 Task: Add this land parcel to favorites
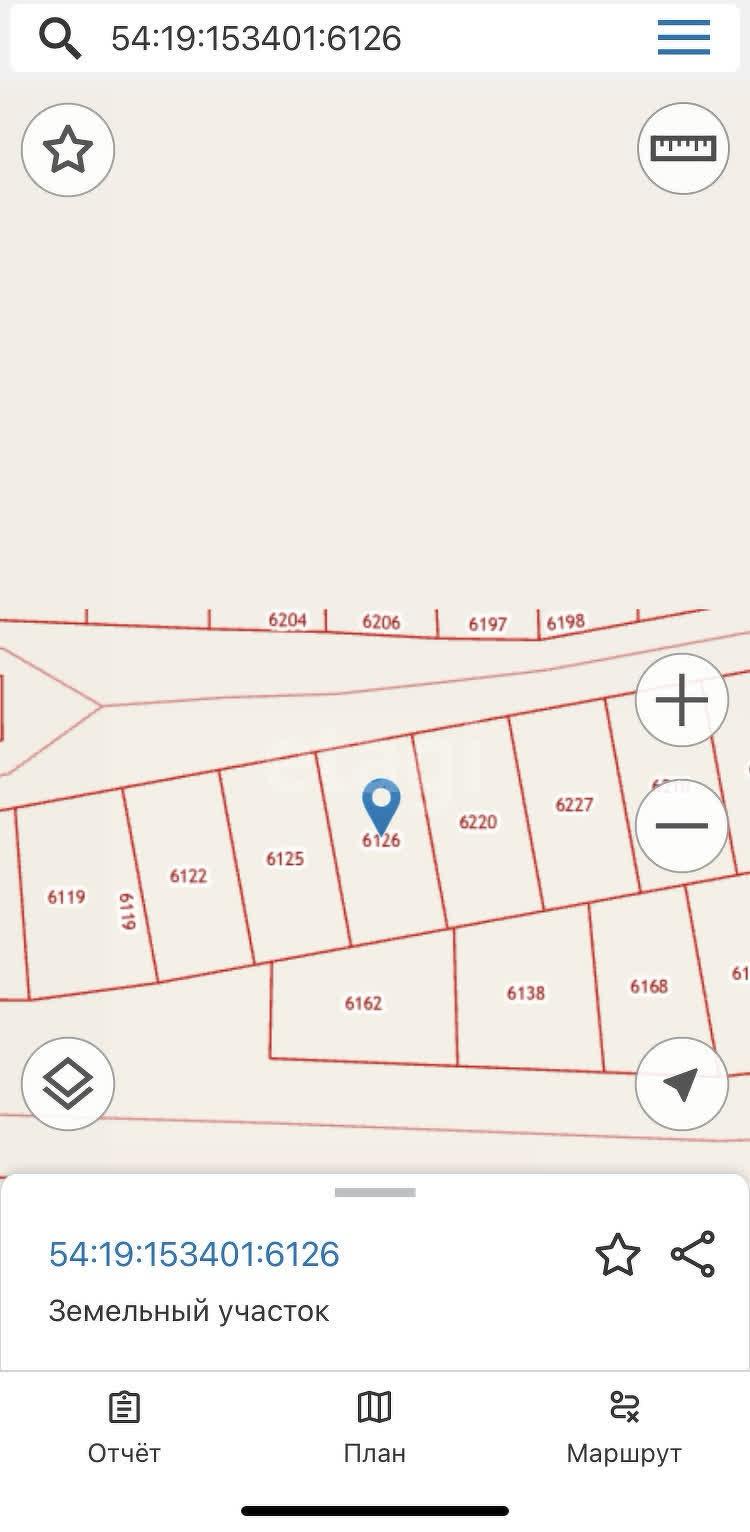(x=617, y=1254)
